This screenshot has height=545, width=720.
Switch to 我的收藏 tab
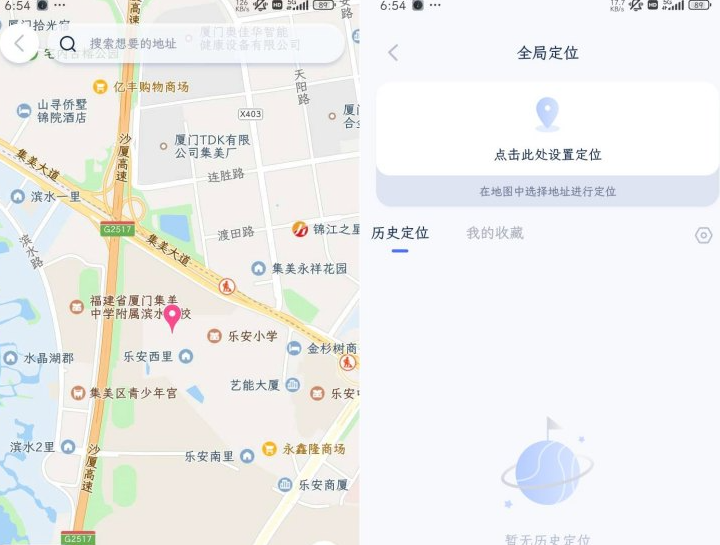tap(494, 233)
